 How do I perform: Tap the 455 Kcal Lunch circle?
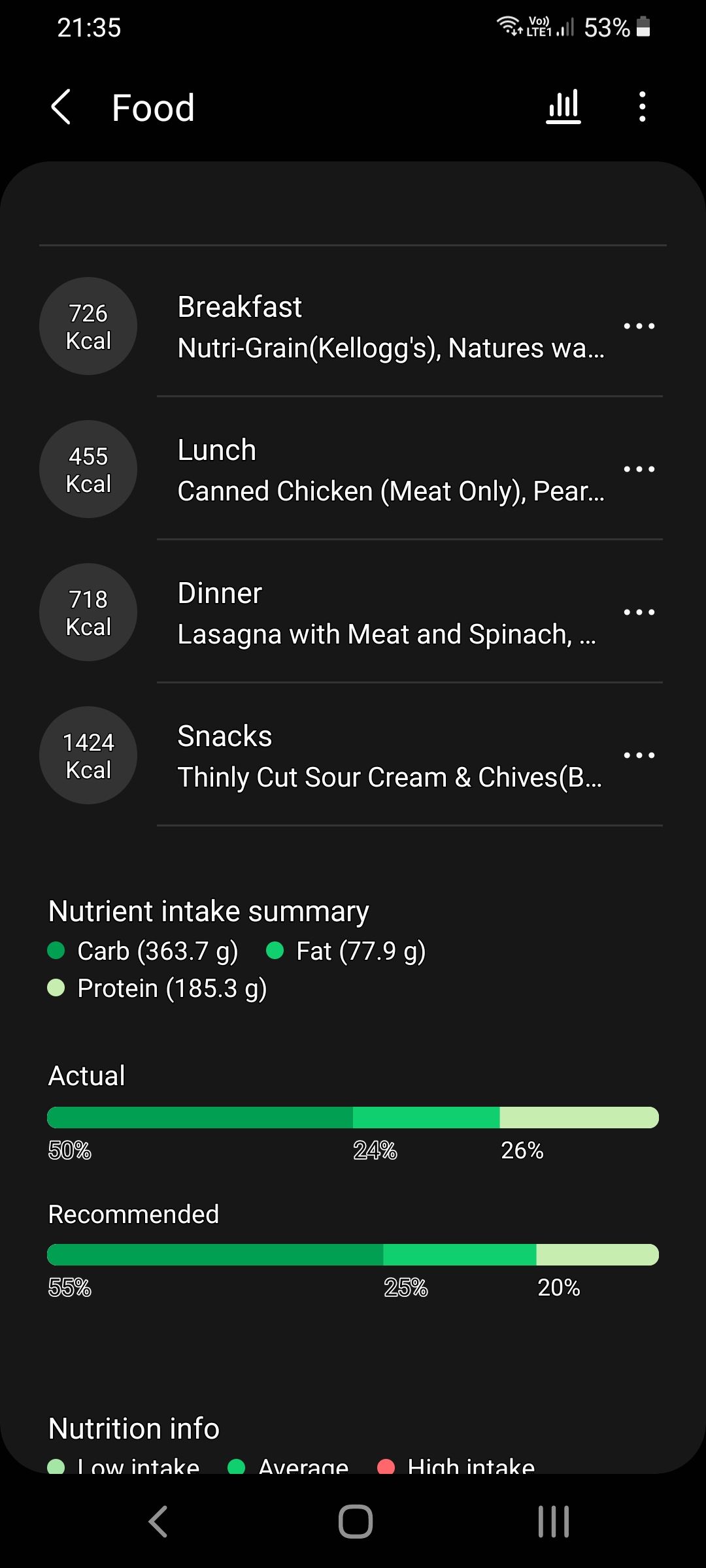[x=88, y=468]
